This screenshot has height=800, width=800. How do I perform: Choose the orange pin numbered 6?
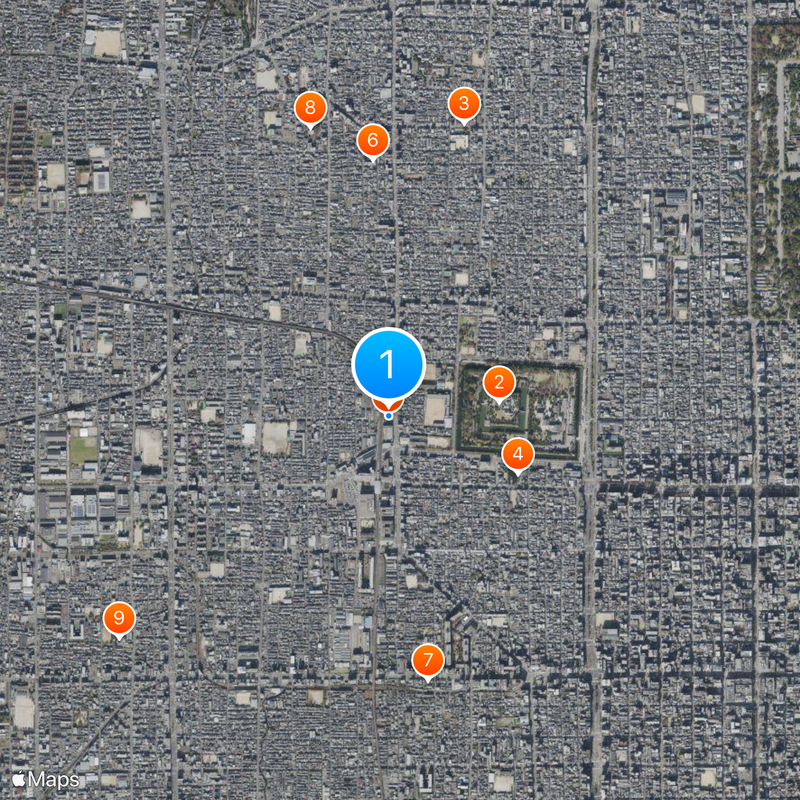click(372, 140)
